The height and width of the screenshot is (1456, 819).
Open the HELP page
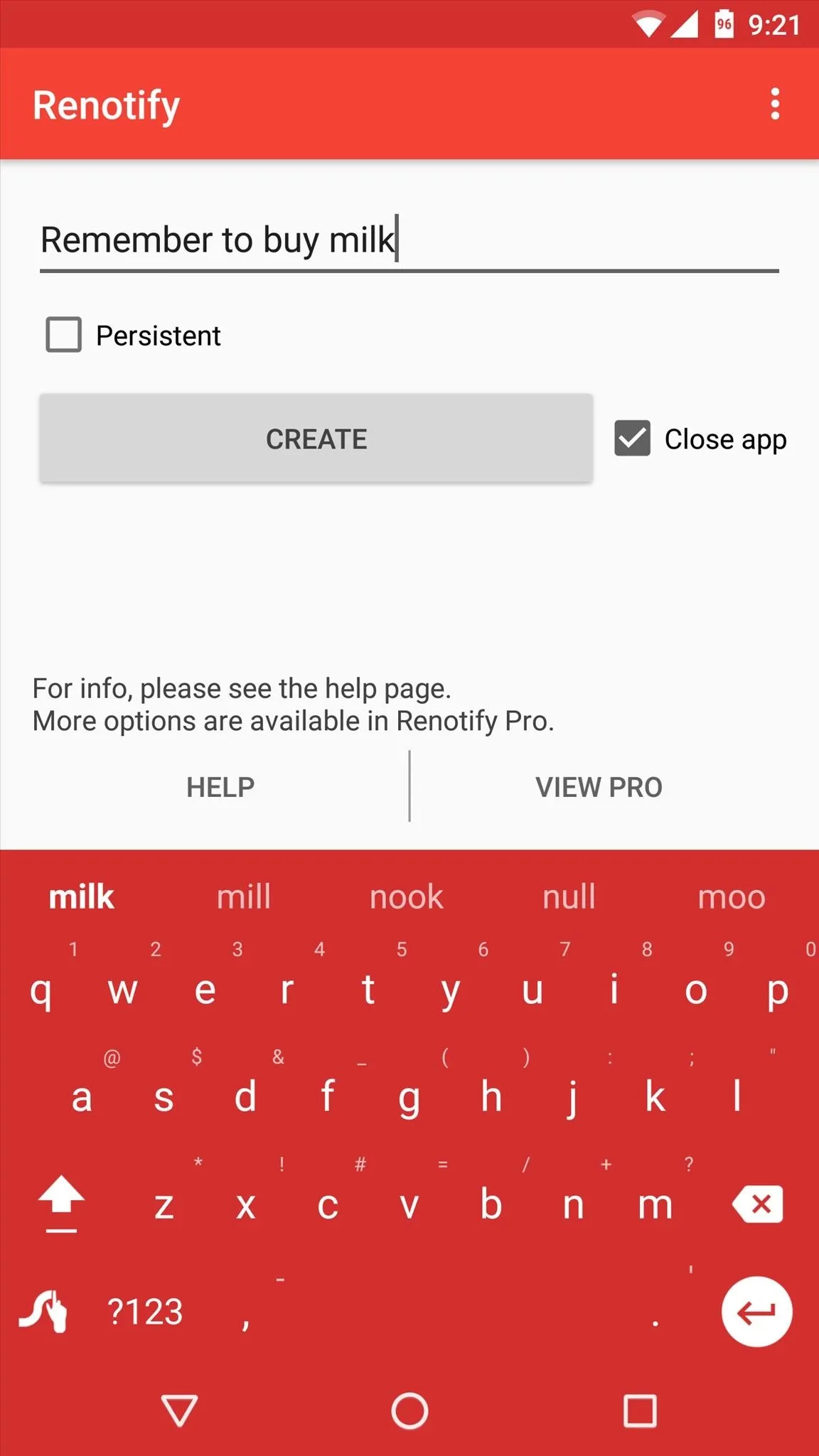point(220,787)
